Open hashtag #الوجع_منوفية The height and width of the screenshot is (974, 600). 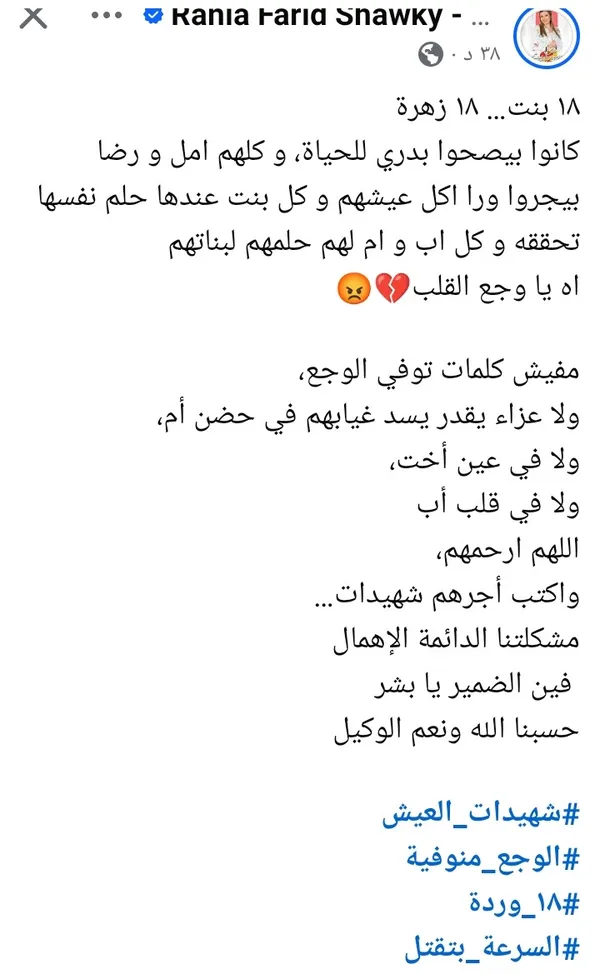click(x=493, y=857)
